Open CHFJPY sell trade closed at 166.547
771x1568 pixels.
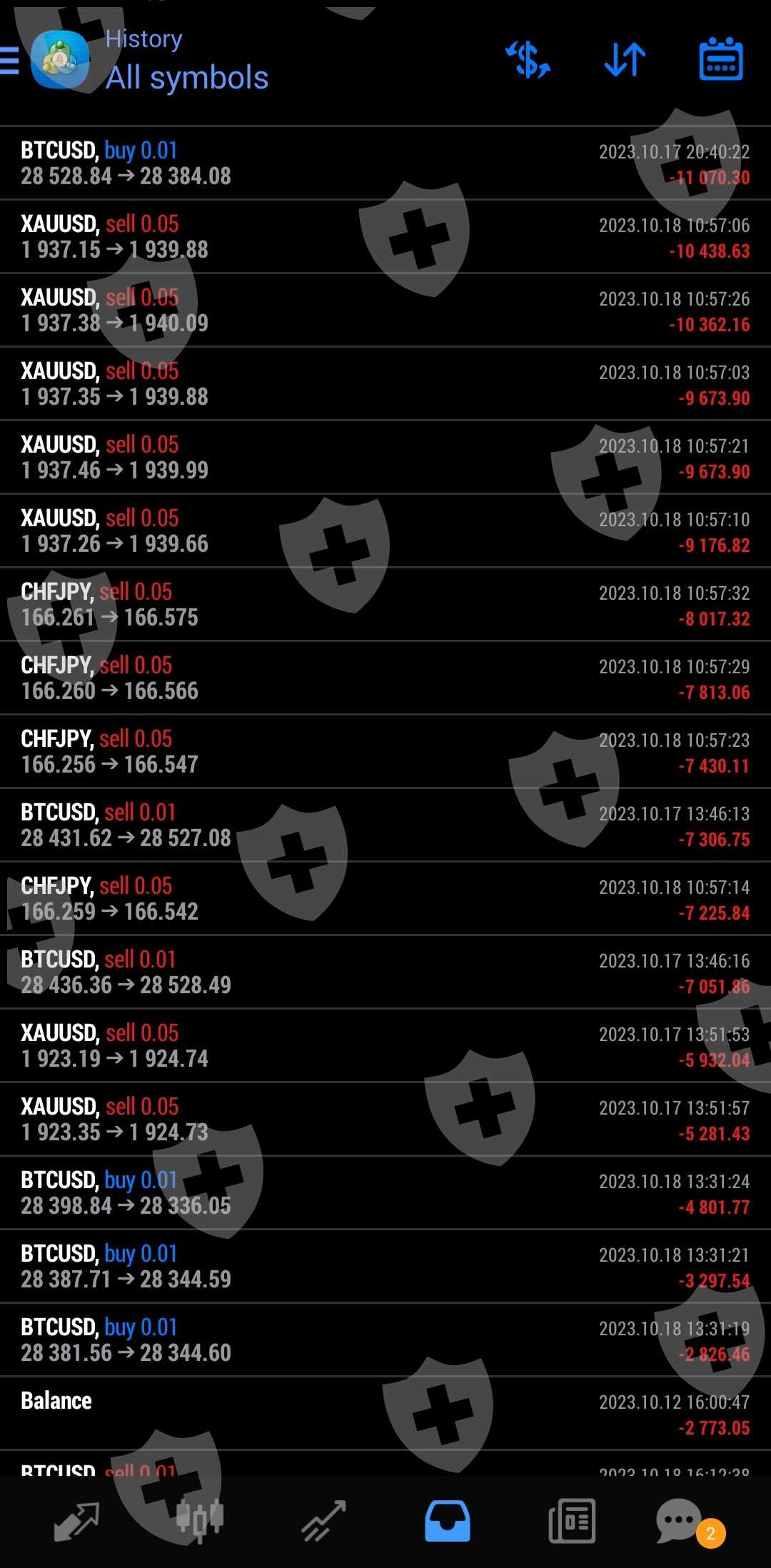coord(385,752)
